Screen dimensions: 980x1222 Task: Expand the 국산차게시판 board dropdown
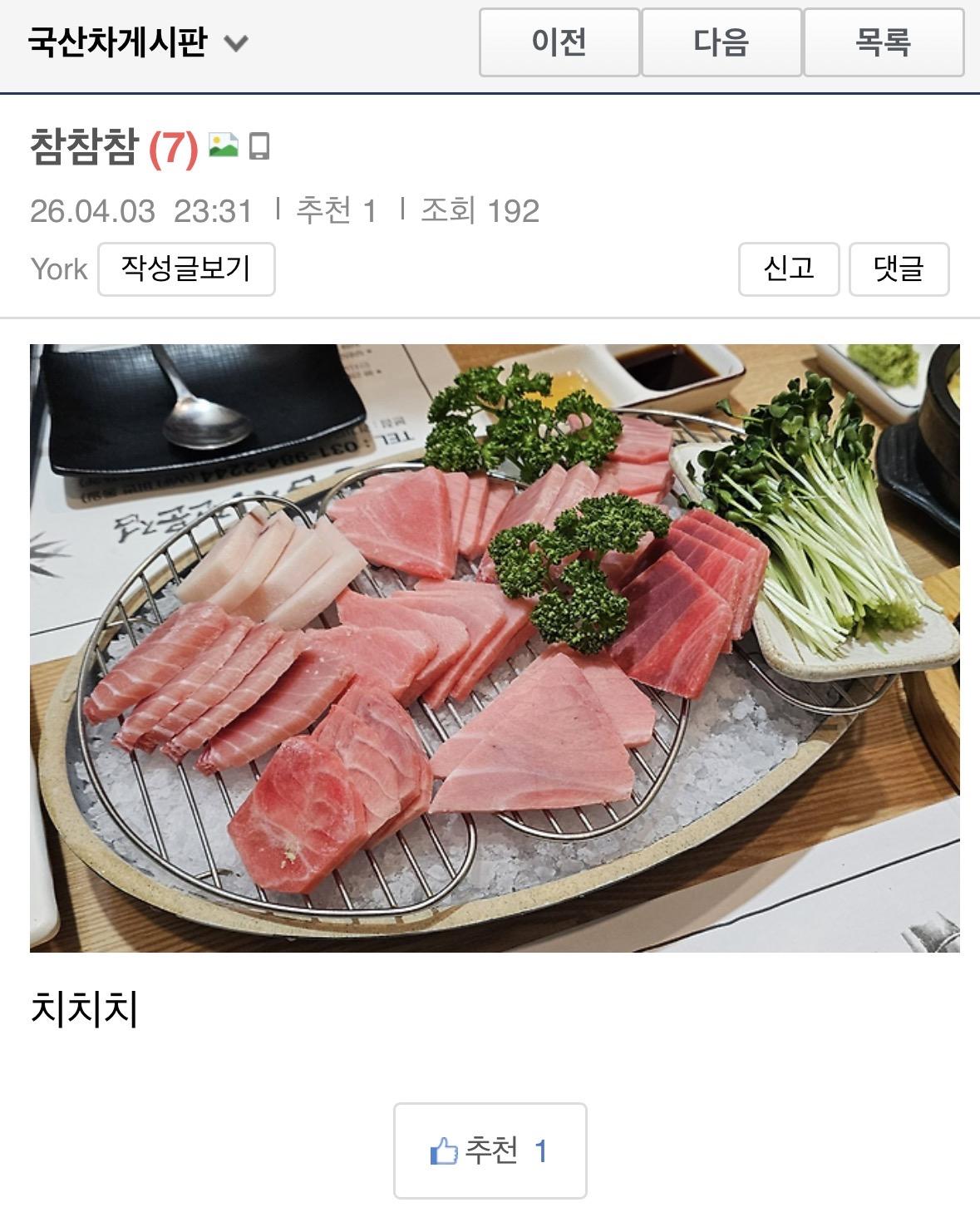[x=236, y=43]
